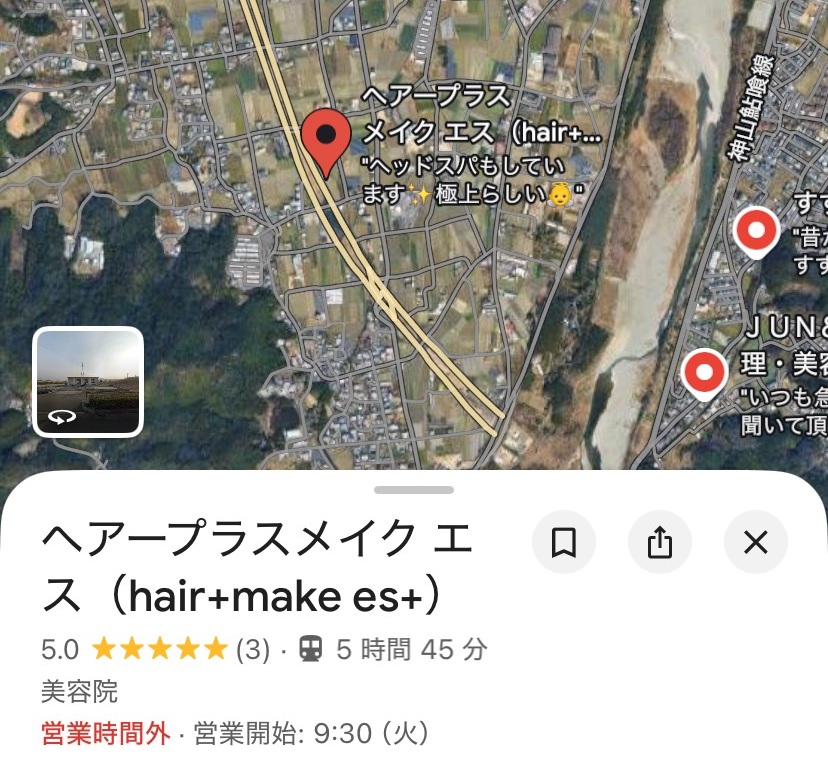Save hair+make es+ with the bookmark icon
828x758 pixels.
(x=564, y=543)
